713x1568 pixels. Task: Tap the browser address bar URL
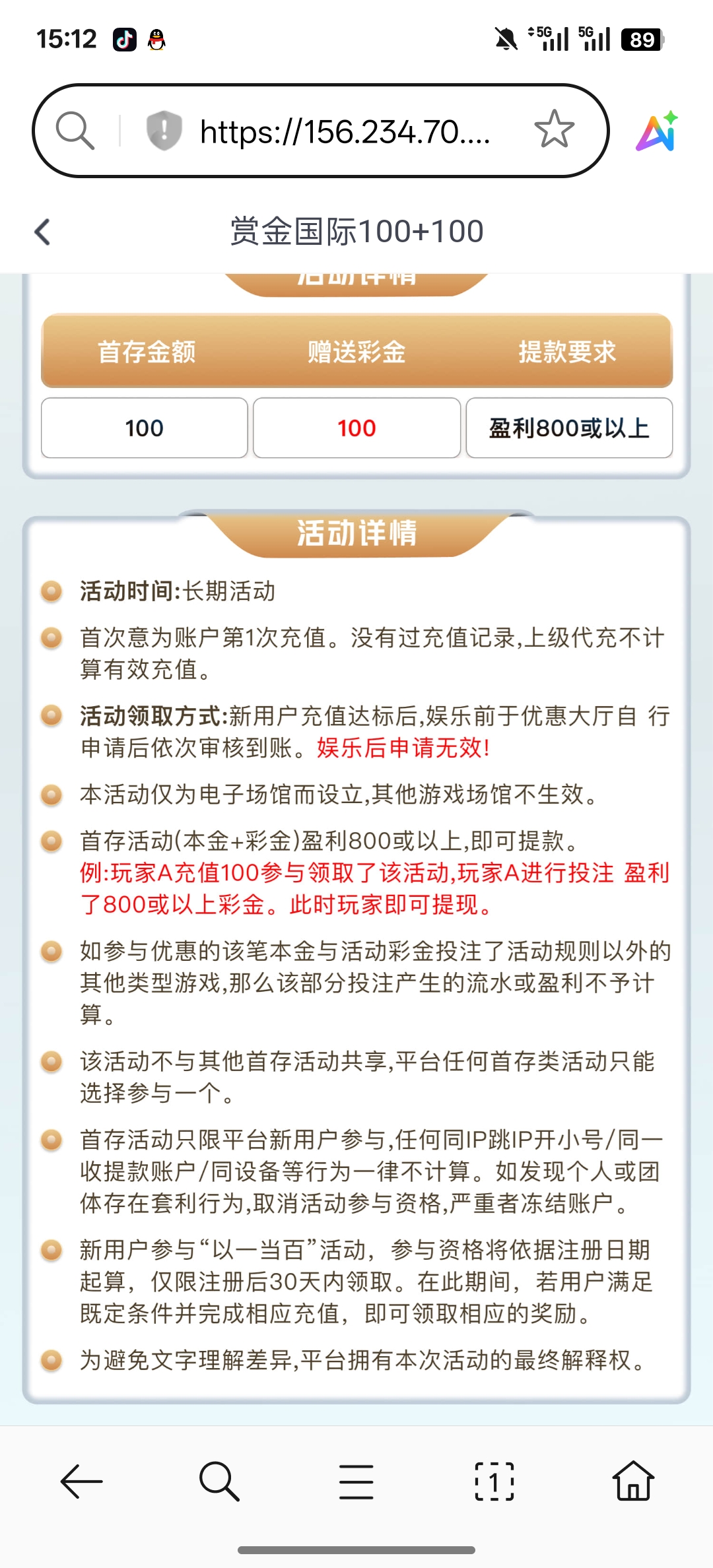point(345,132)
